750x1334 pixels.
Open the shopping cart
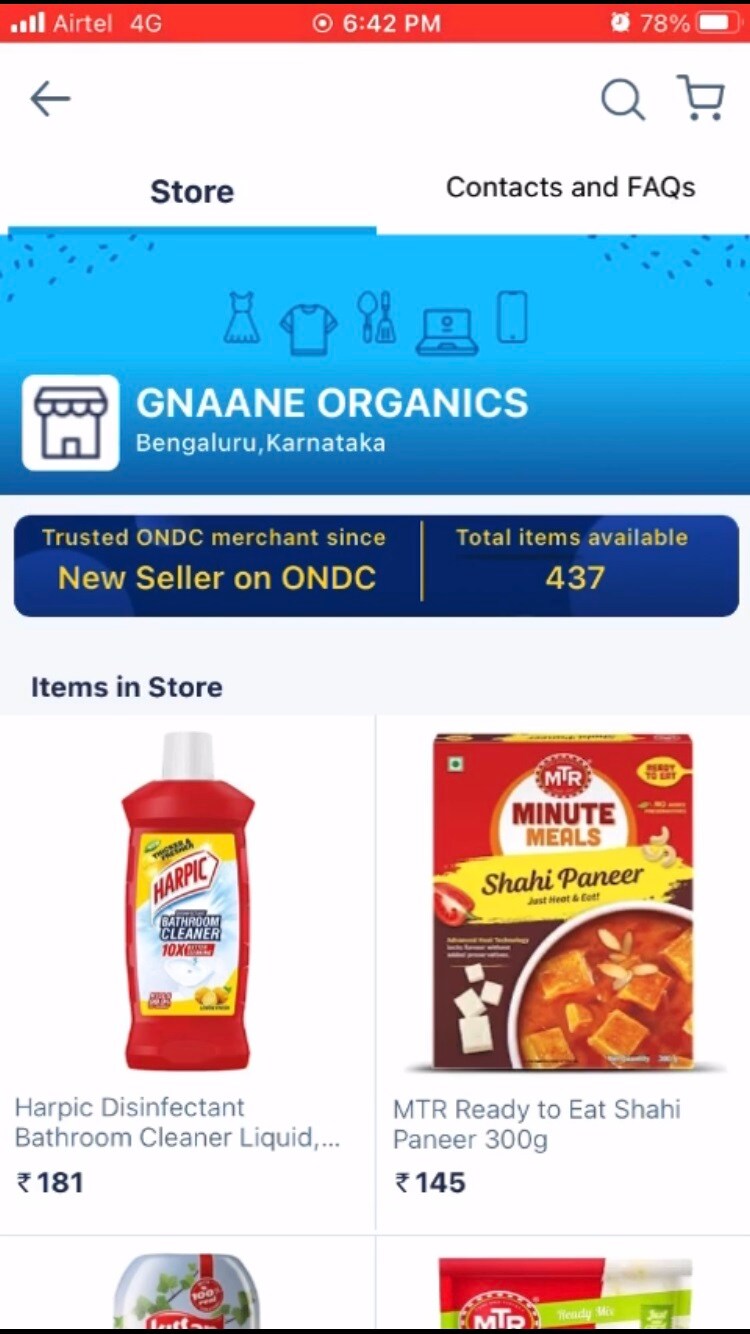(x=702, y=98)
